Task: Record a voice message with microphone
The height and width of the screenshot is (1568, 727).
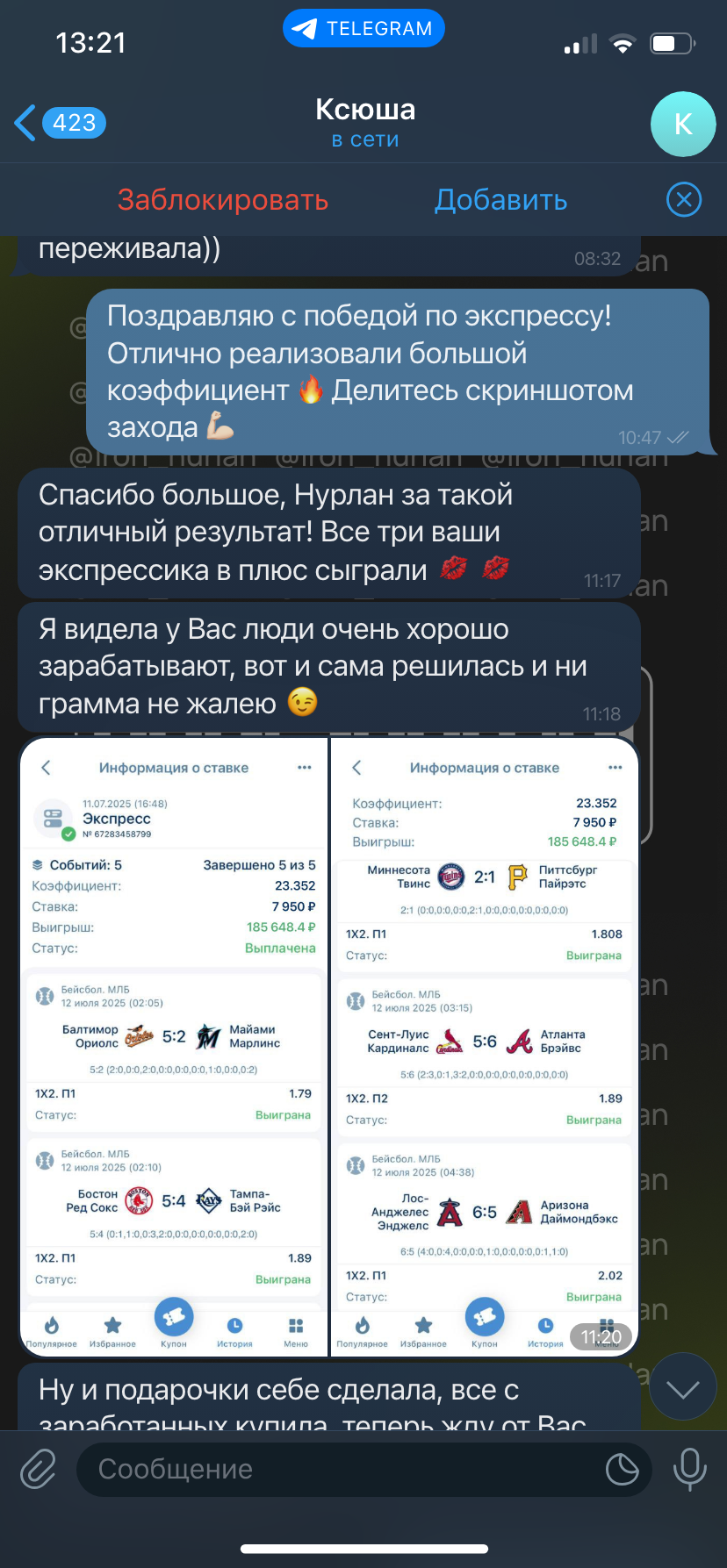Action: coord(689,1469)
